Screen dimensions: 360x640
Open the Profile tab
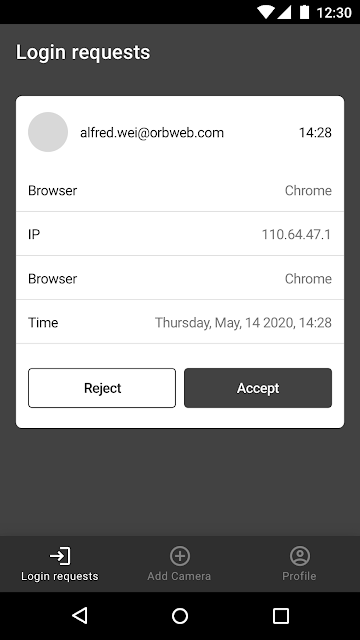(x=300, y=564)
